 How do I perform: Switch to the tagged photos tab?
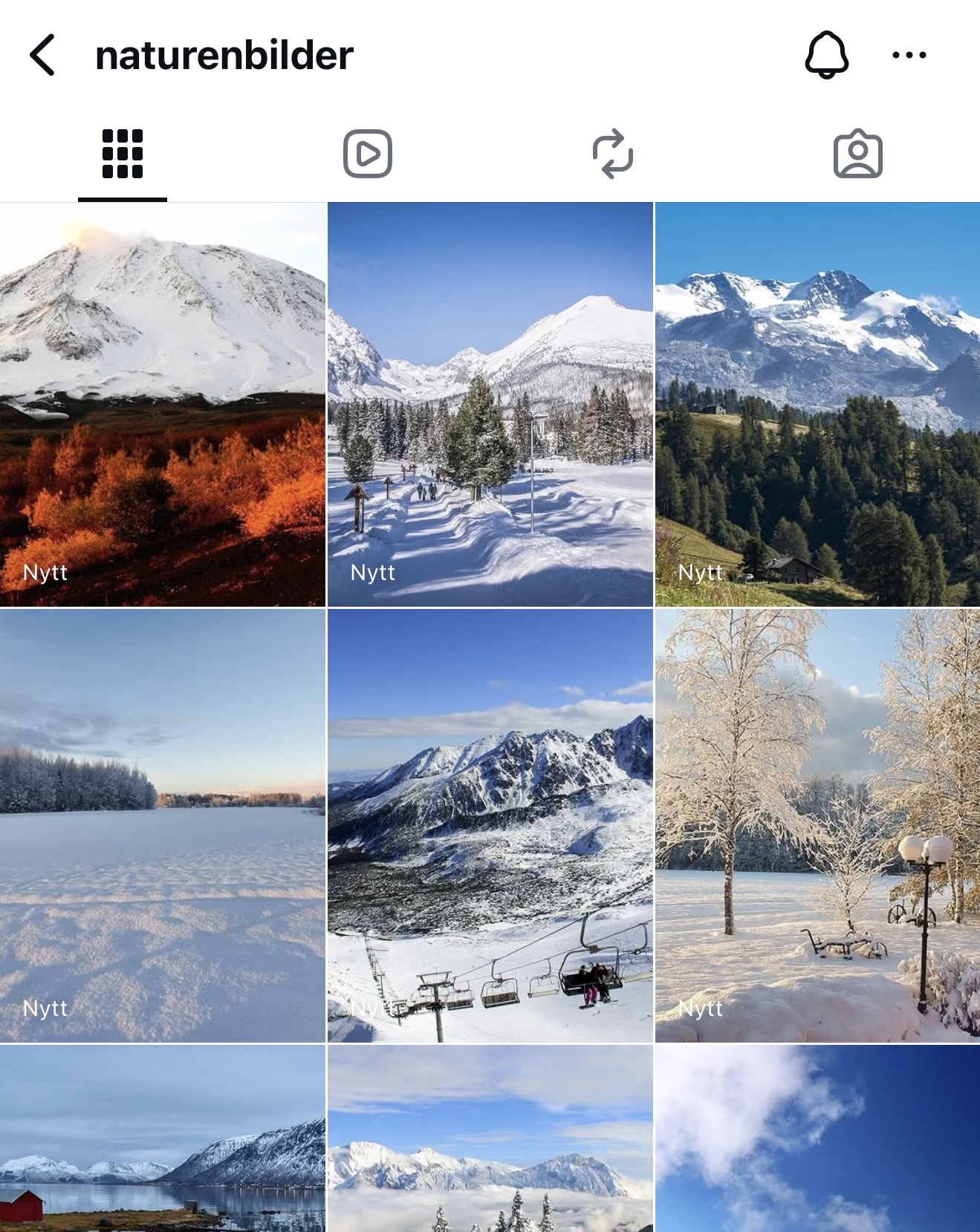pos(857,154)
